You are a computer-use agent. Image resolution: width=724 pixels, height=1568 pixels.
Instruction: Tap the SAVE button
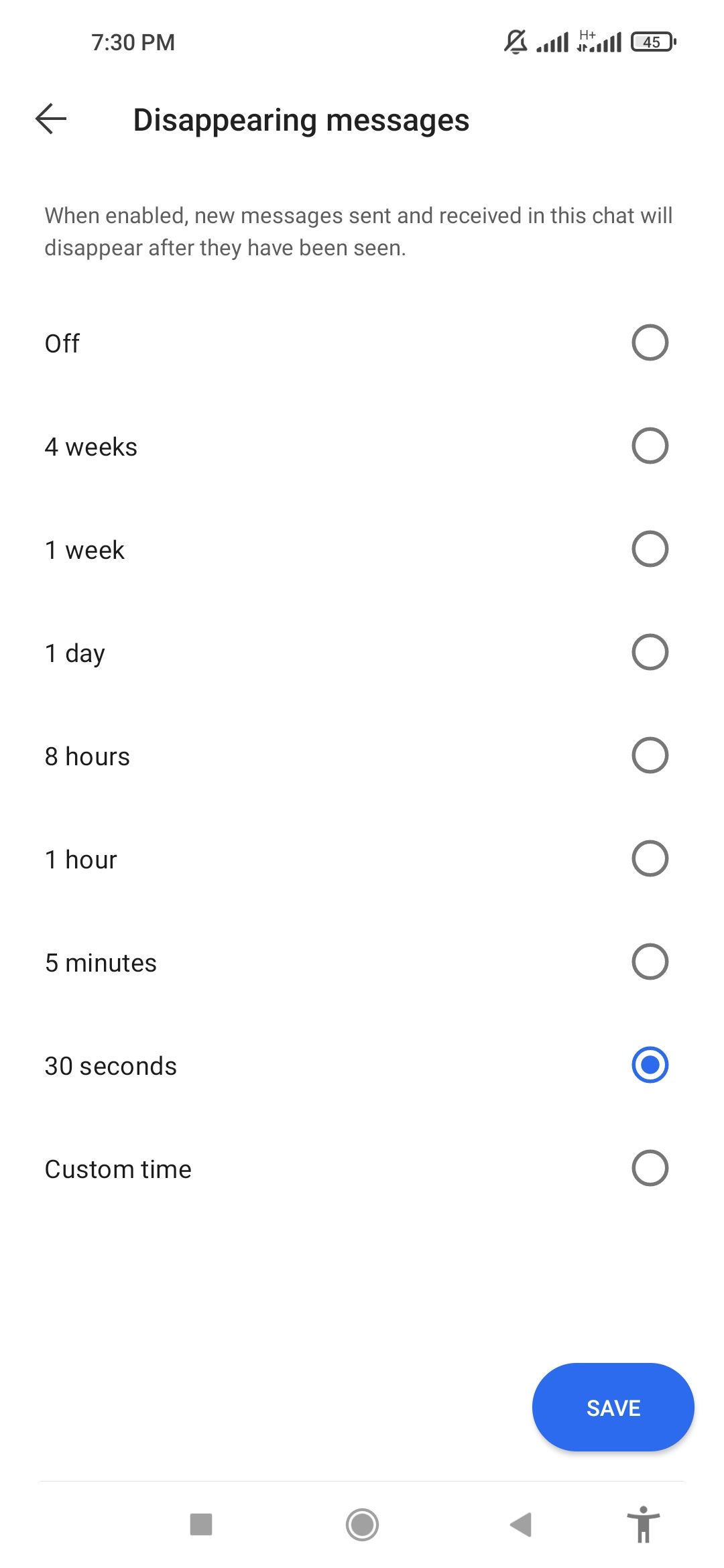point(613,1407)
